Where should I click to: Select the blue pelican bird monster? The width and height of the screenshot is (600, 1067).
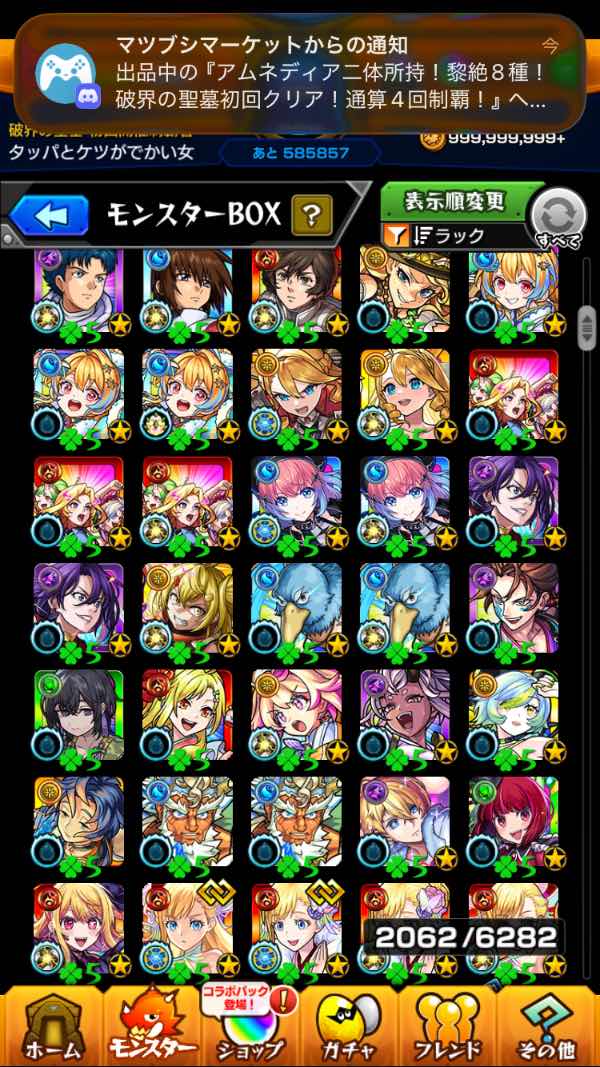point(296,607)
